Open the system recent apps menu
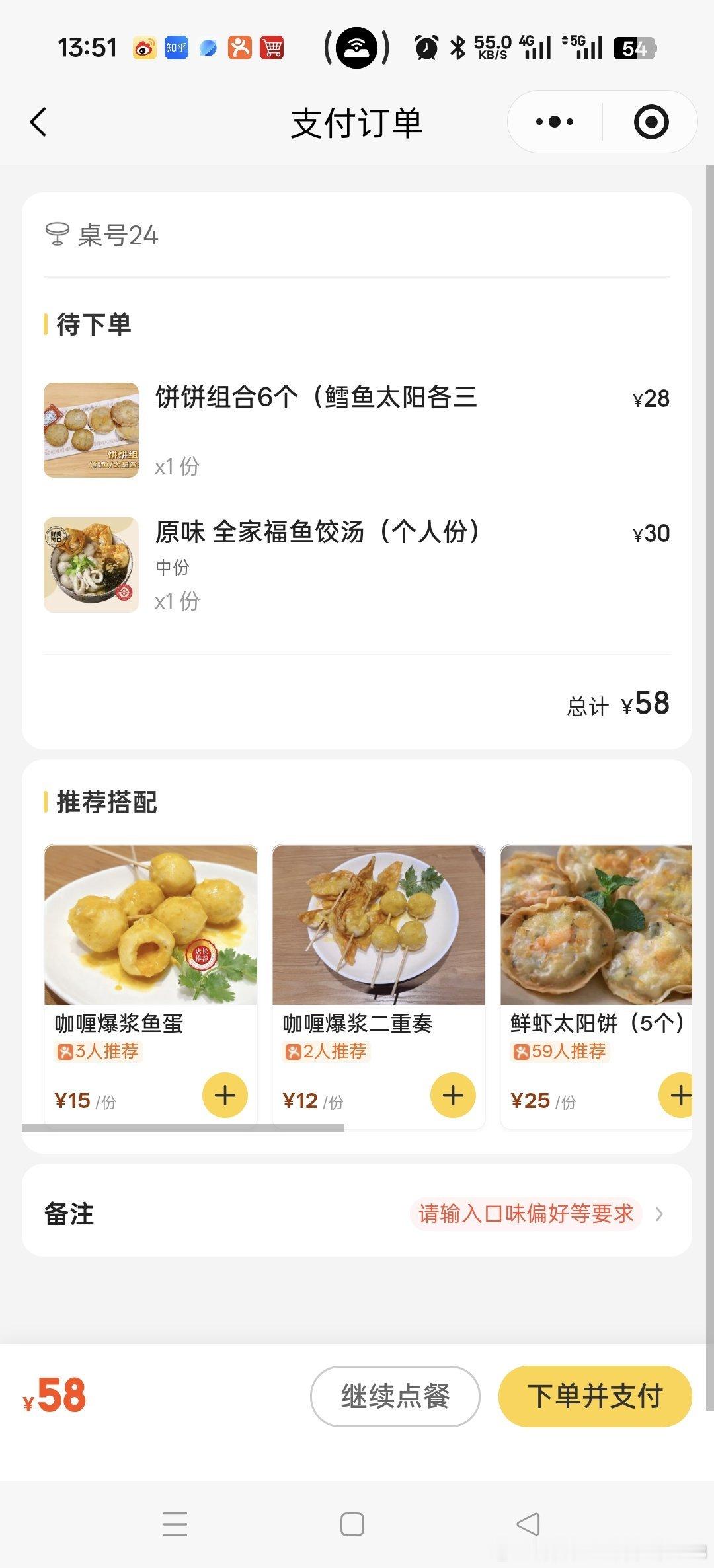 pos(175,1524)
